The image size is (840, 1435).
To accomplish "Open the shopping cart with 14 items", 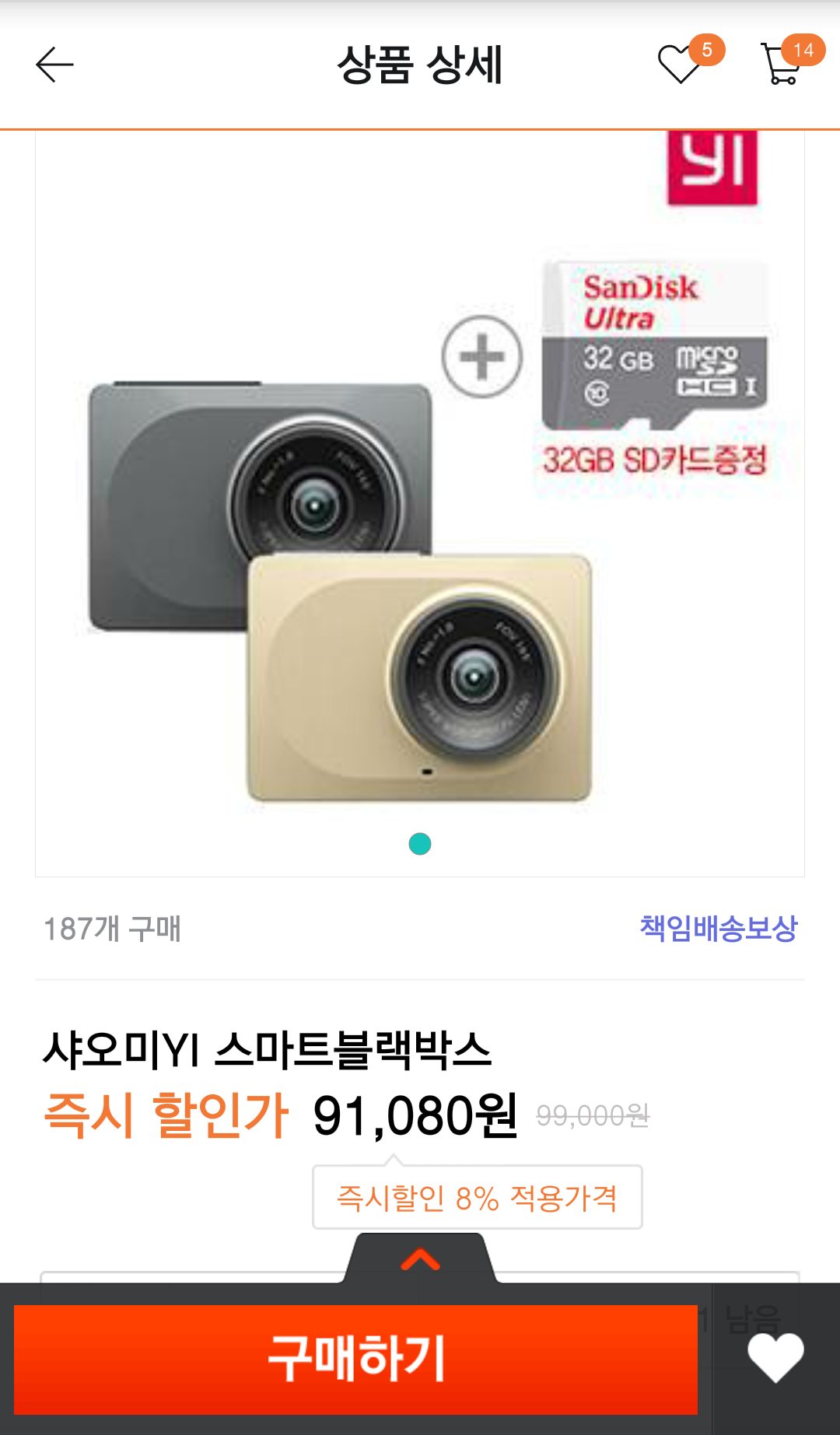I will point(782,64).
